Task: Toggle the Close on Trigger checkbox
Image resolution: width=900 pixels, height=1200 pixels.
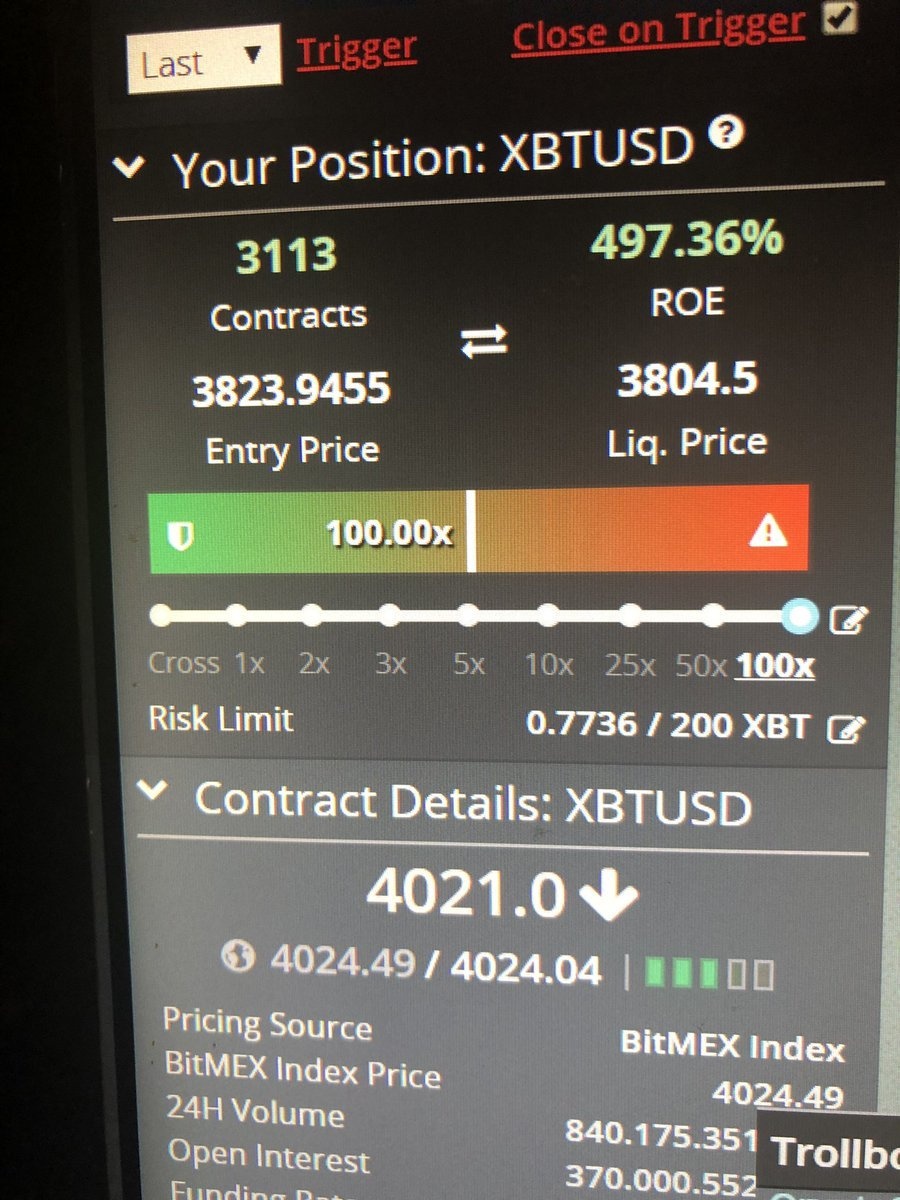Action: point(838,19)
